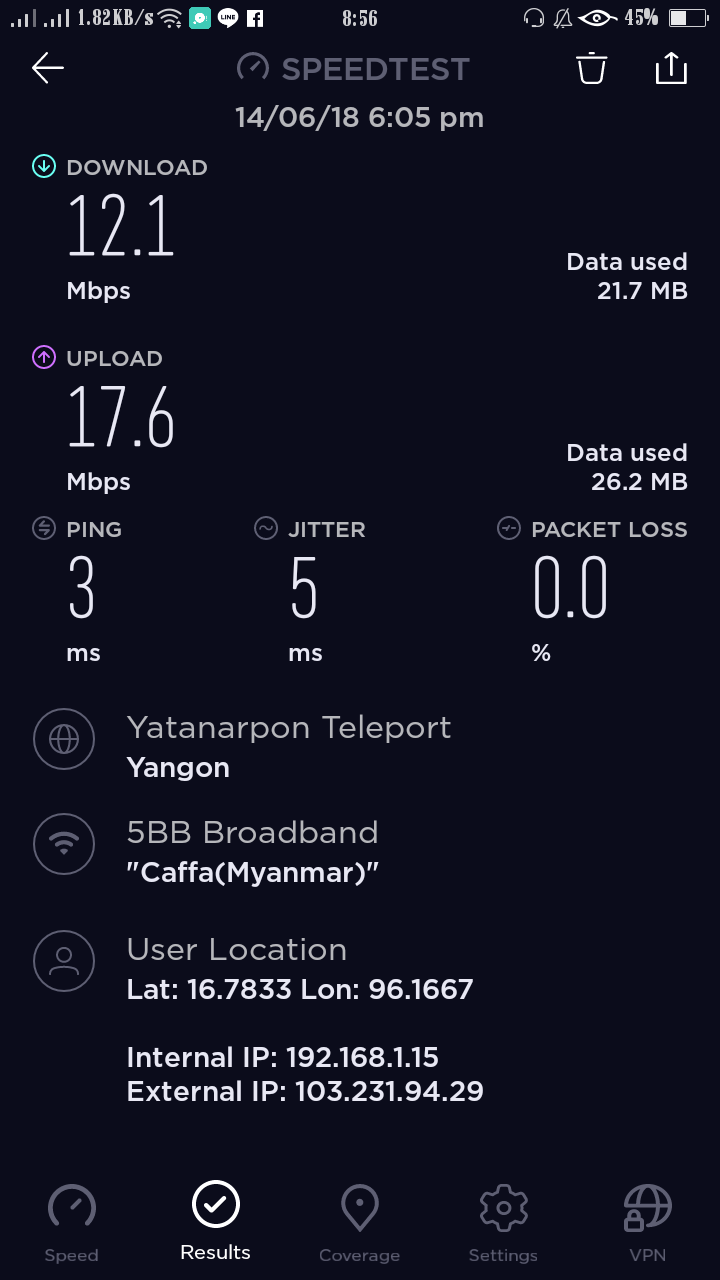Share this speed test result
Image resolution: width=720 pixels, height=1280 pixels.
coord(671,68)
